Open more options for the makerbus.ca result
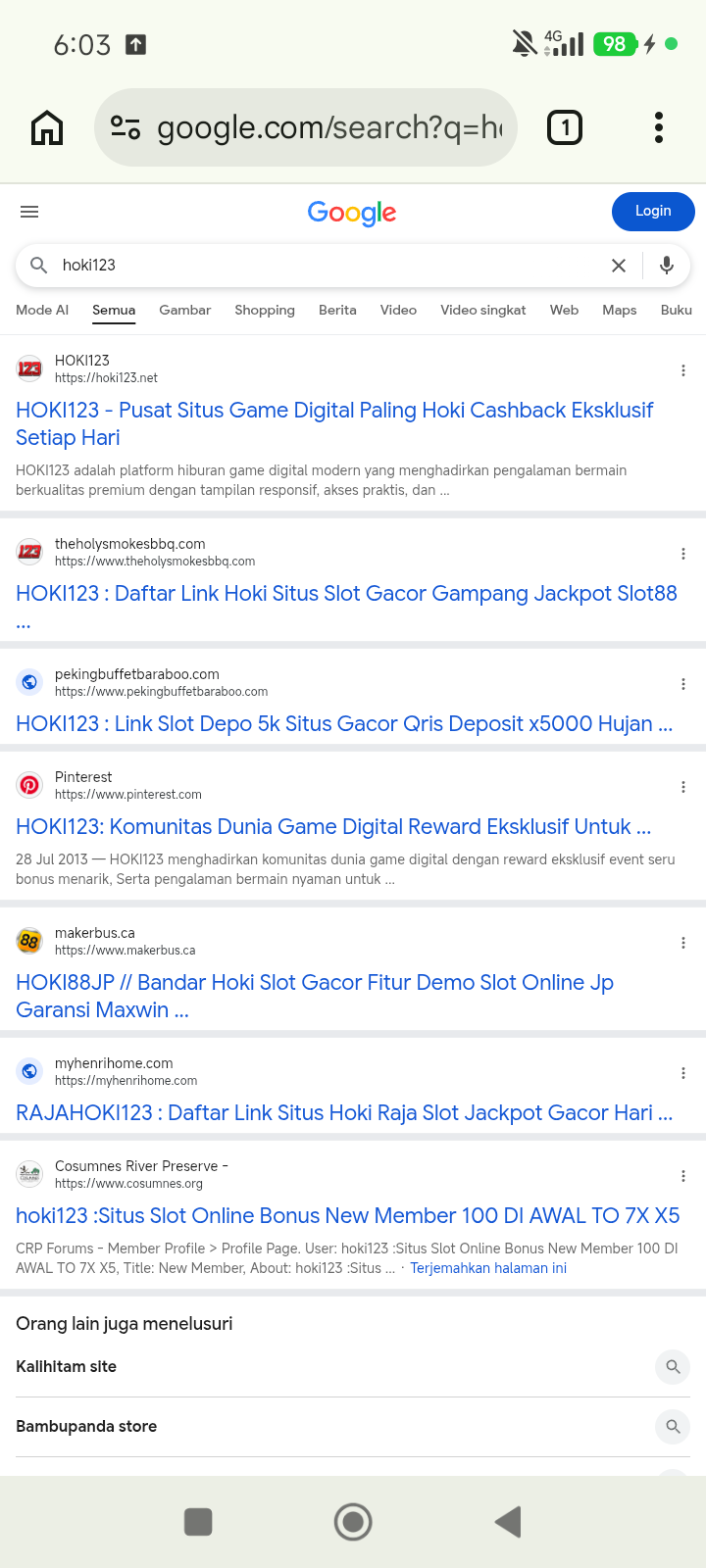This screenshot has height=1568, width=706. pos(682,943)
